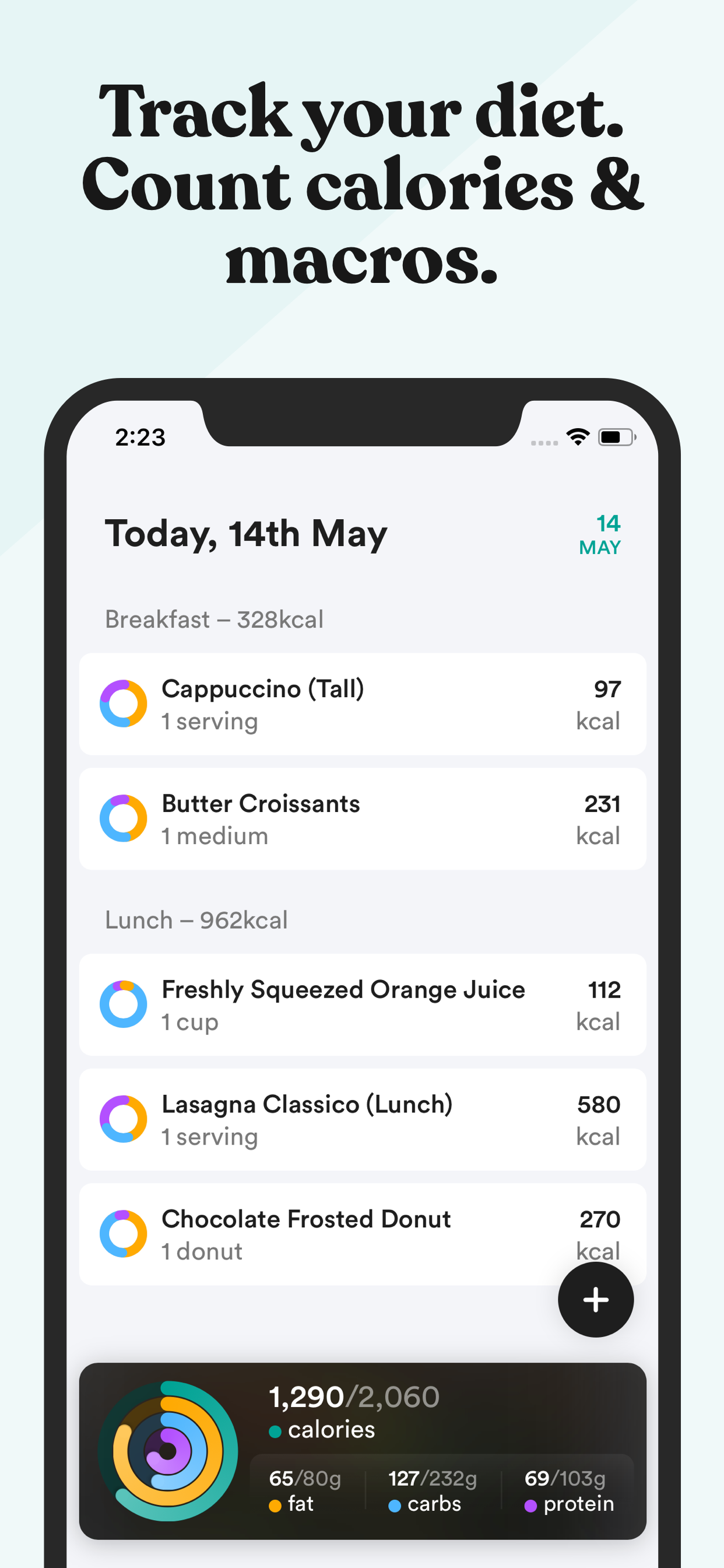Open Today, 14th May date picker
The image size is (724, 1568).
click(x=245, y=534)
